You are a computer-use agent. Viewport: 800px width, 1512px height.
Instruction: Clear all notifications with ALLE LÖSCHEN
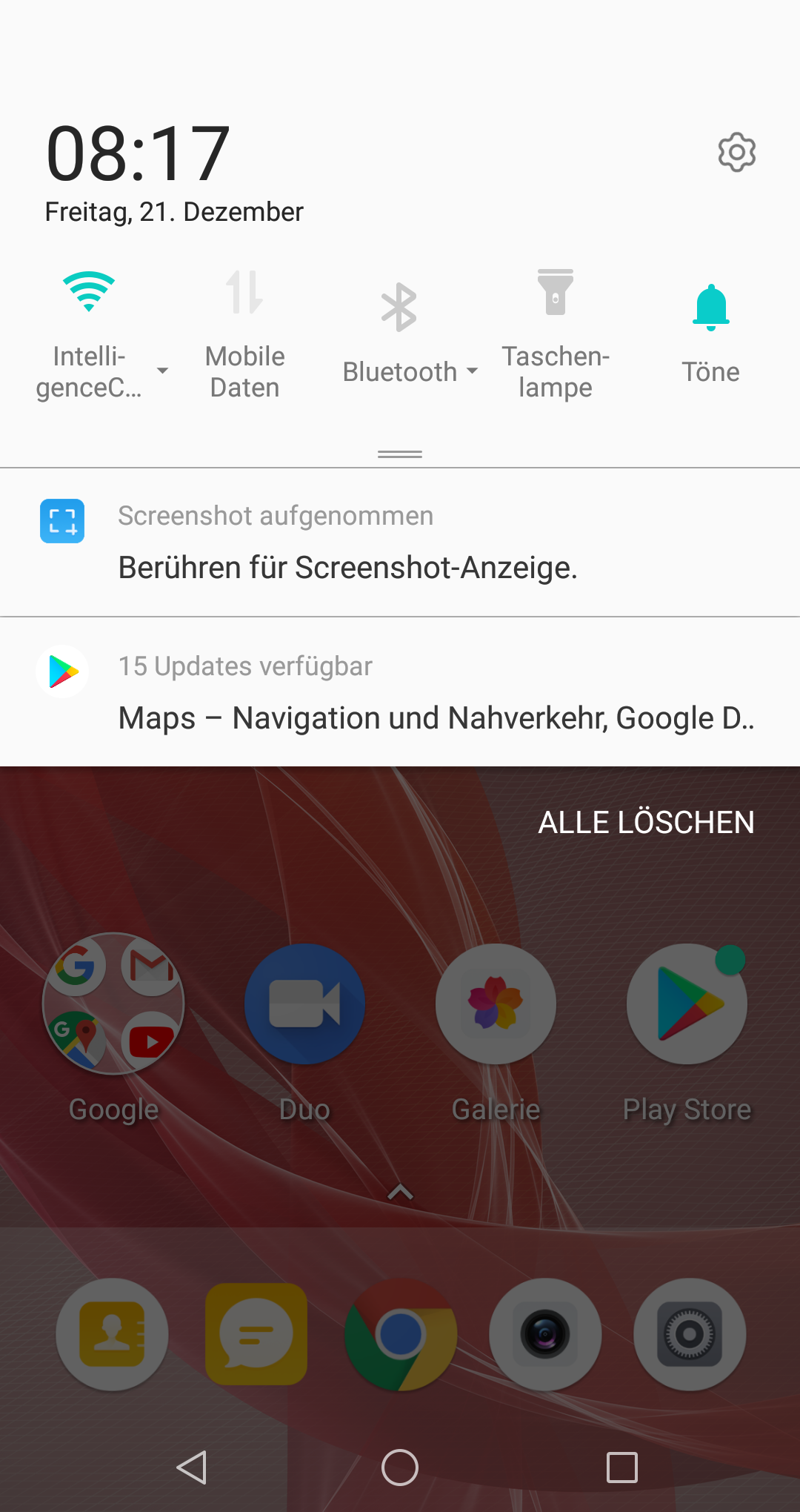646,823
